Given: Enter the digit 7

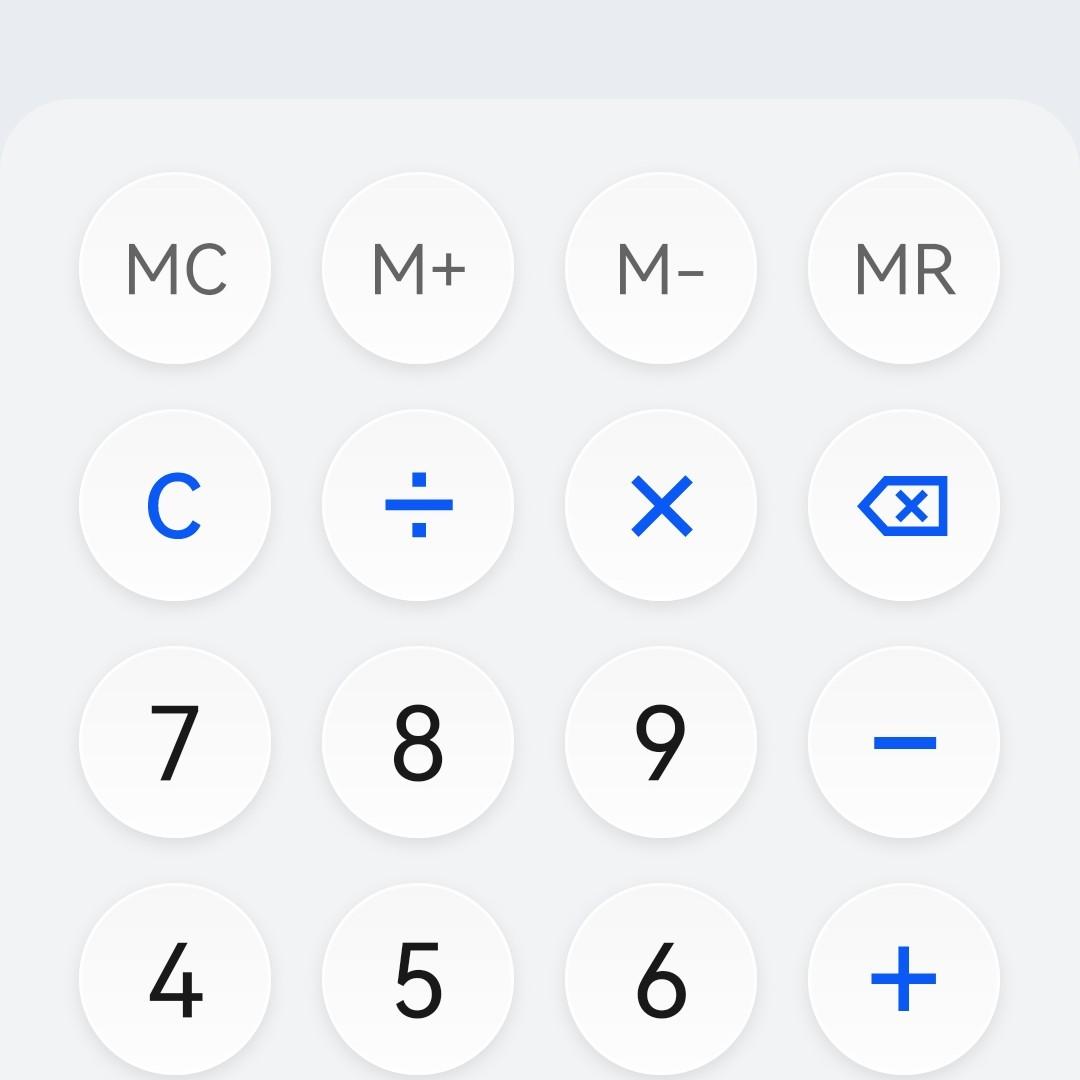Looking at the screenshot, I should point(175,742).
